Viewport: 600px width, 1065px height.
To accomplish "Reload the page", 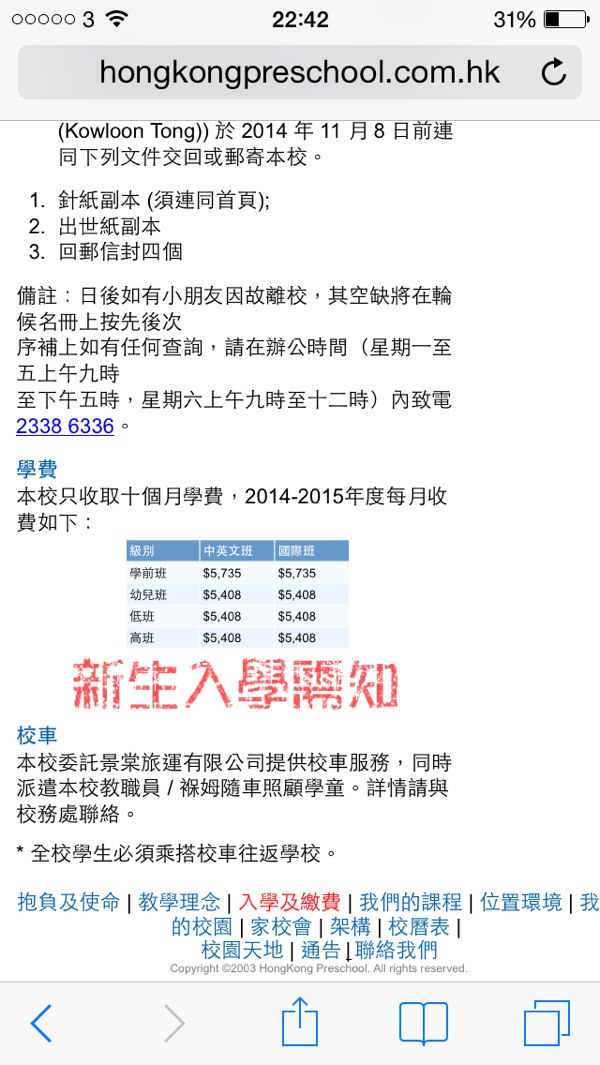I will [x=553, y=72].
